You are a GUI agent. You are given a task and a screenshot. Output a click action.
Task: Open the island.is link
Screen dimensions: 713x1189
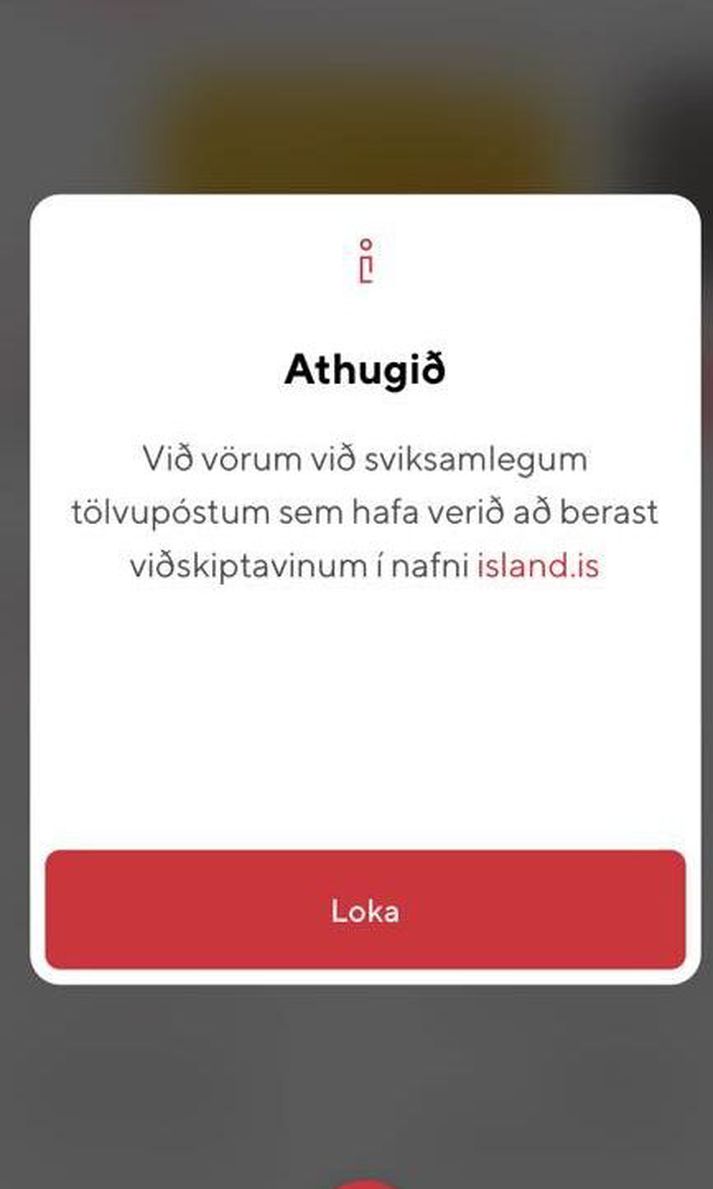pyautogui.click(x=537, y=566)
